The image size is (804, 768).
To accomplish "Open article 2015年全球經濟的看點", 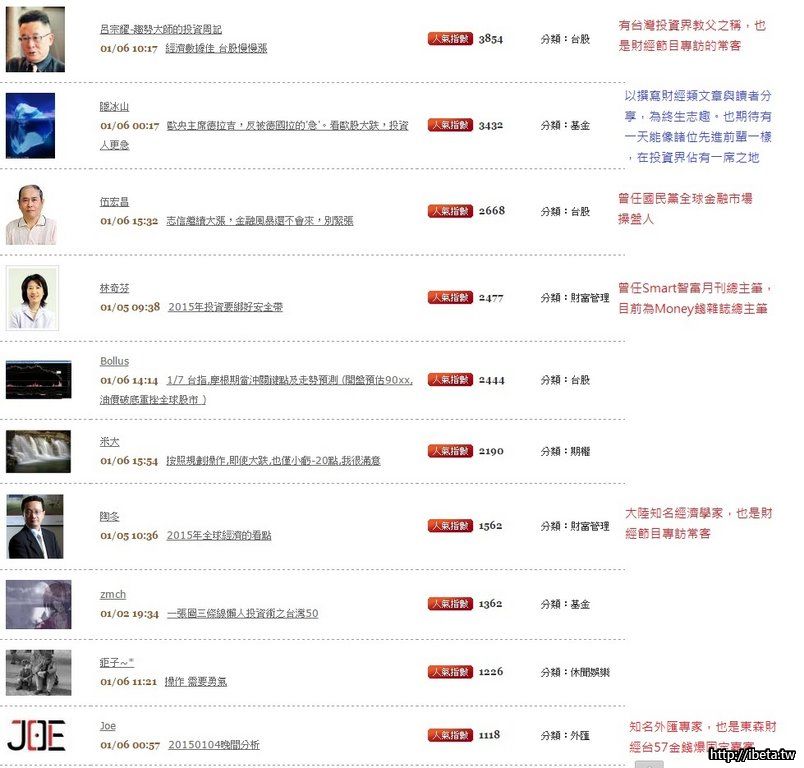I will [x=219, y=535].
